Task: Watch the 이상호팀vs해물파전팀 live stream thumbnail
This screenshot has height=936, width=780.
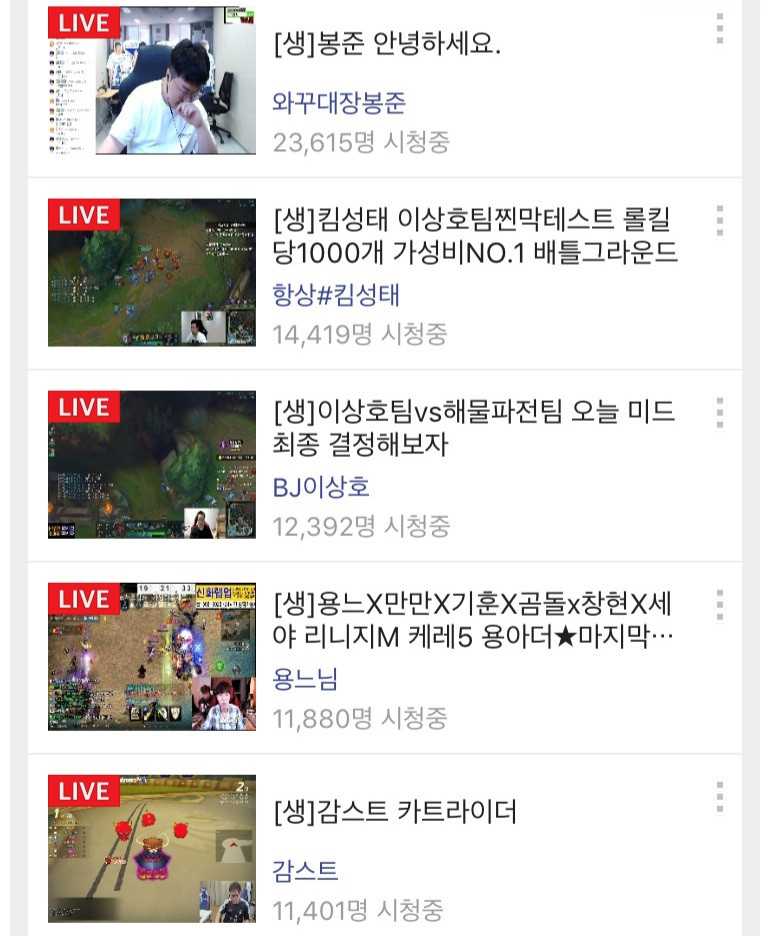Action: [151, 464]
